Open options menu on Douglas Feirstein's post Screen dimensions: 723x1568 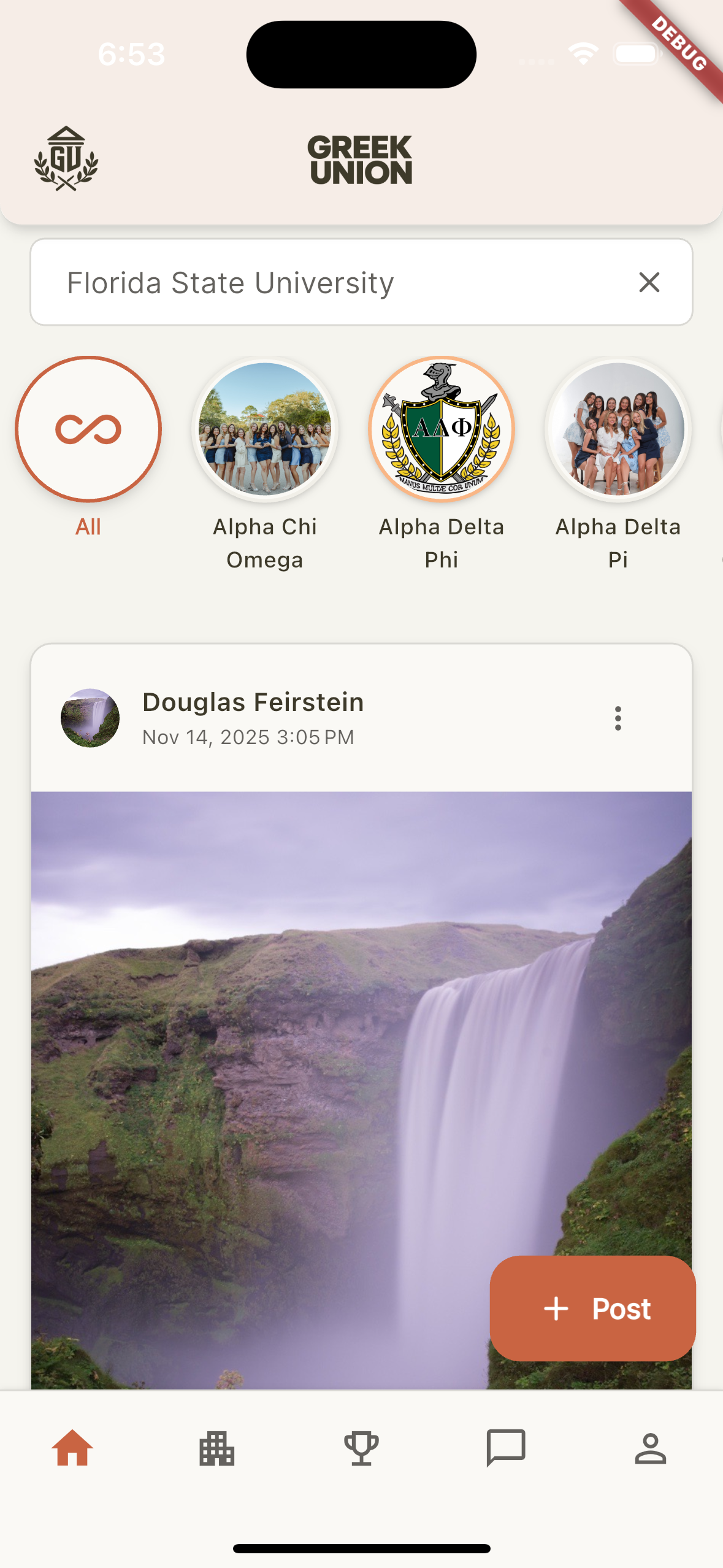click(x=618, y=718)
